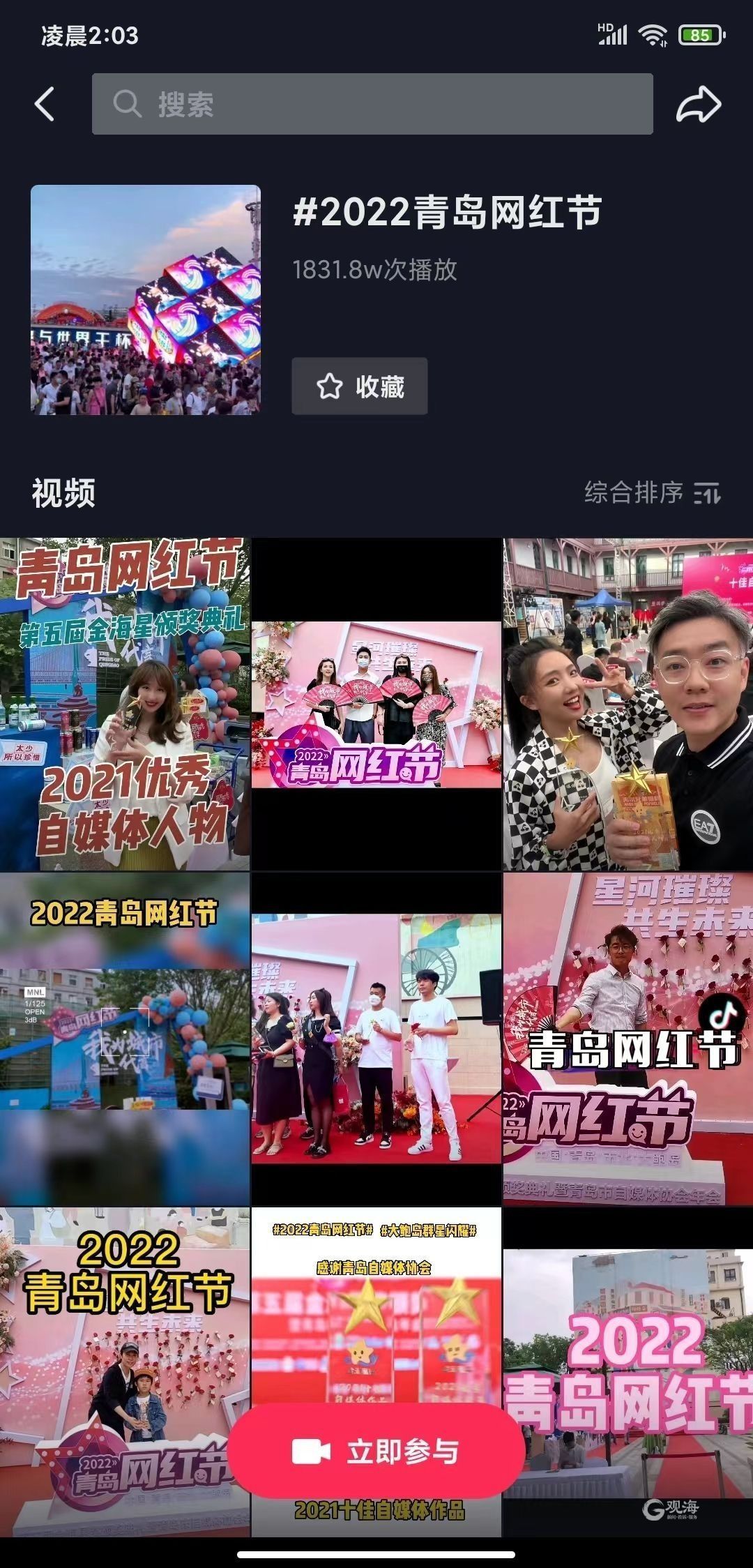This screenshot has width=753, height=1568.
Task: Share this hashtag page
Action: 699,105
